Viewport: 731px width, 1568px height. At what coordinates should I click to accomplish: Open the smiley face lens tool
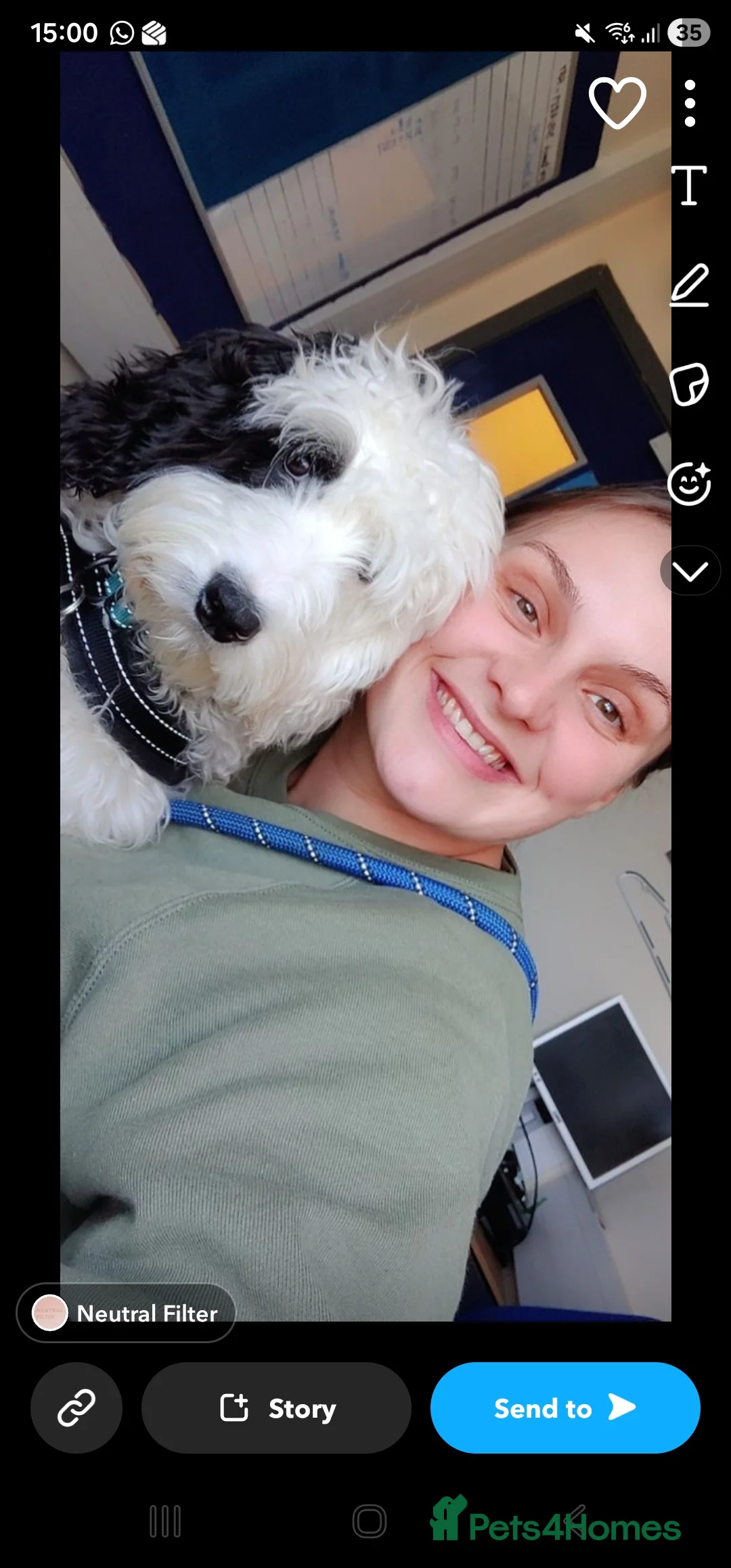pyautogui.click(x=689, y=483)
